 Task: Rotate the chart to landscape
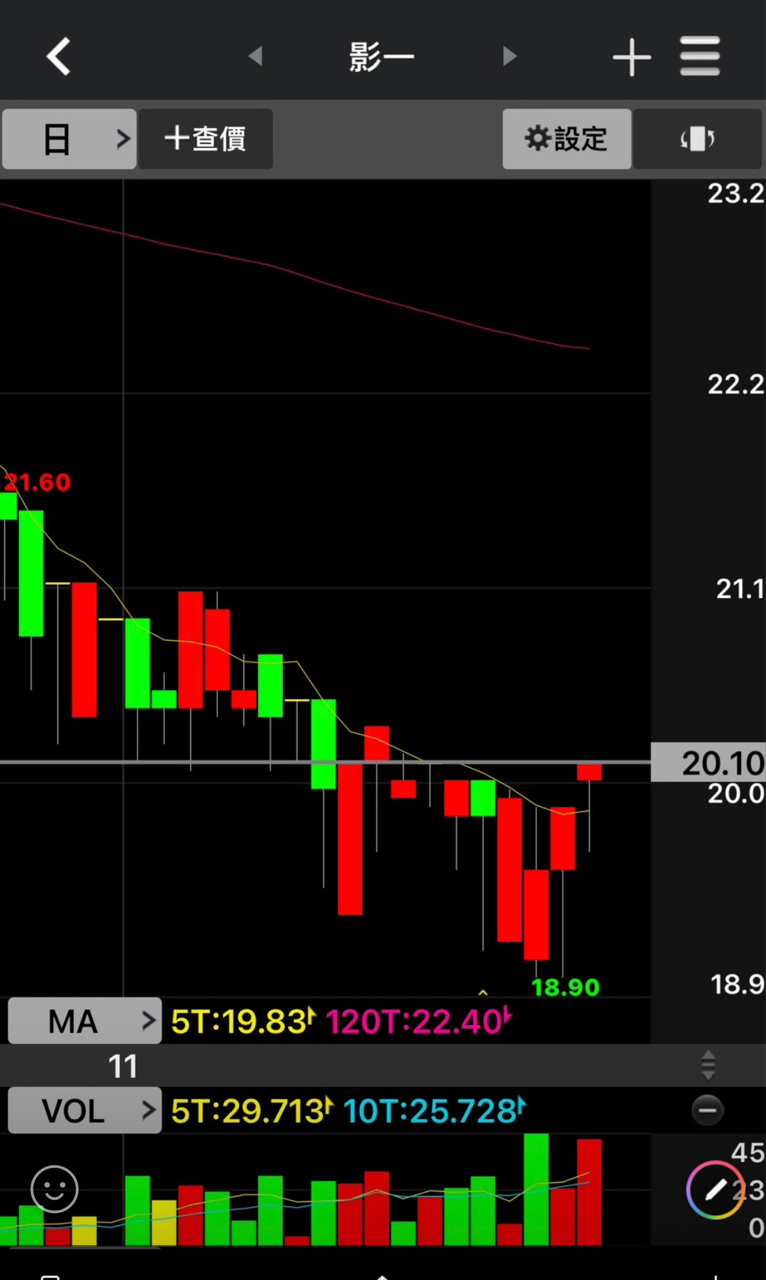coord(697,139)
